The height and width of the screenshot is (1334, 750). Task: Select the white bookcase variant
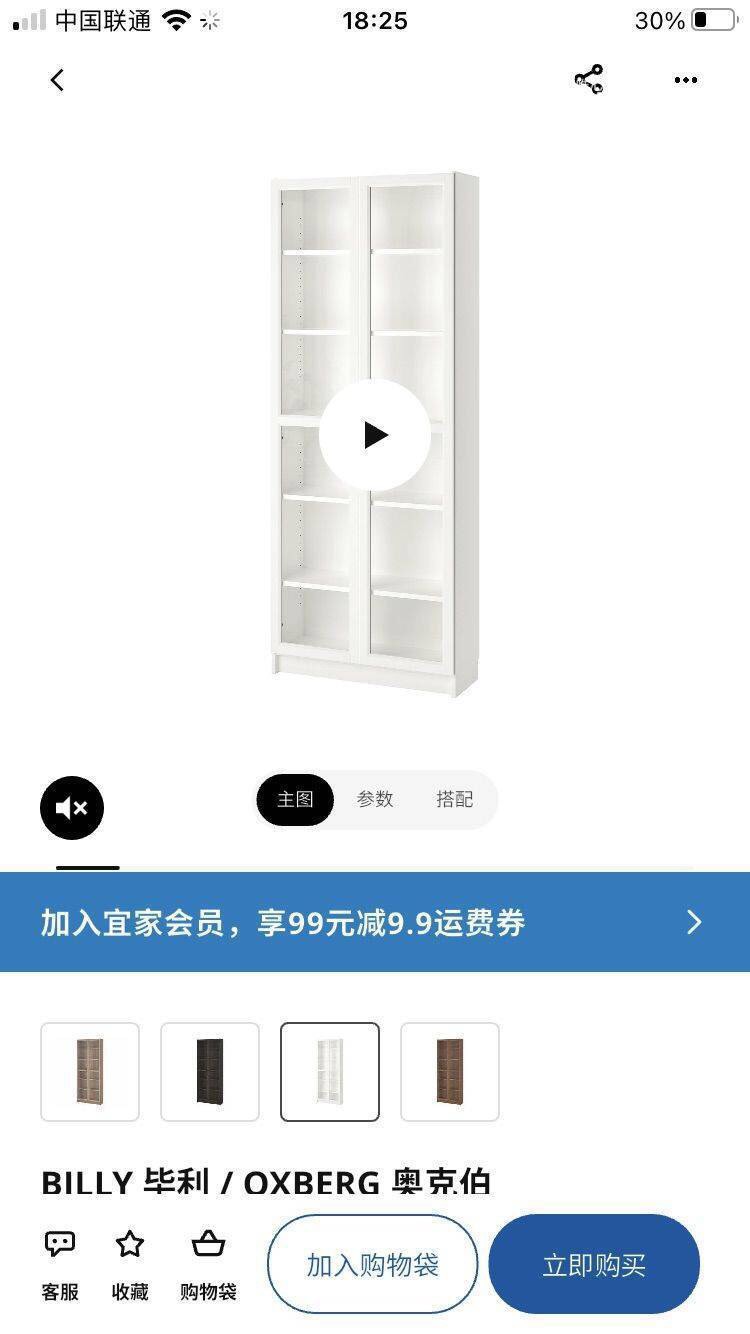coord(330,1071)
